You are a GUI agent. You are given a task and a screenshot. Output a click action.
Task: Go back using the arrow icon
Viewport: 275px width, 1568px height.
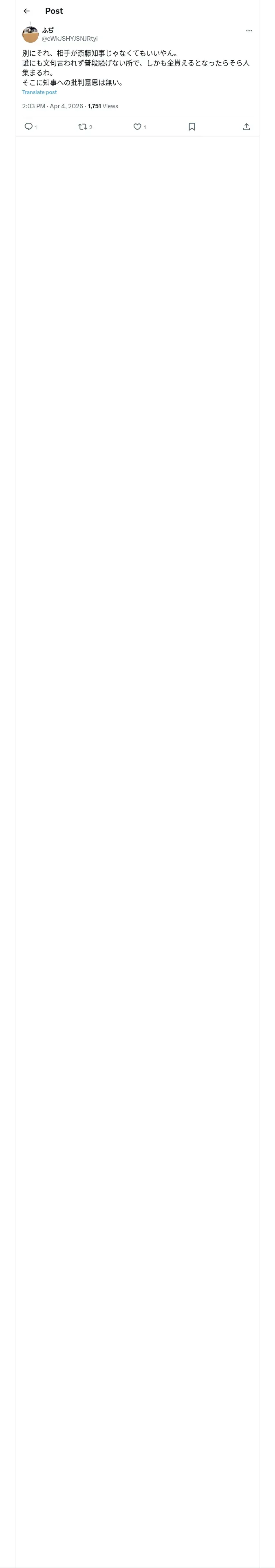27,11
